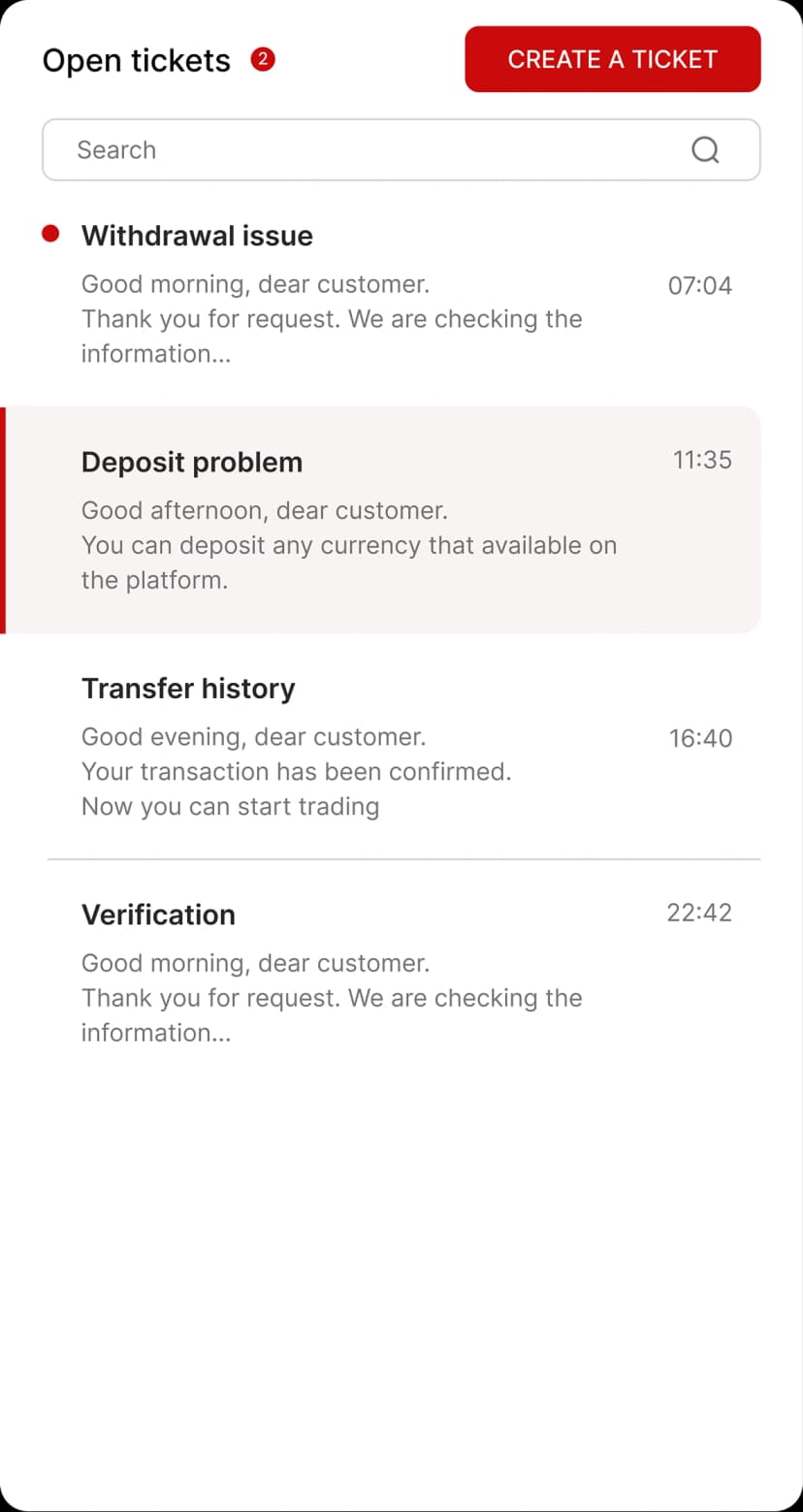Focus the ticket search field
This screenshot has height=1512, width=803.
(369, 150)
